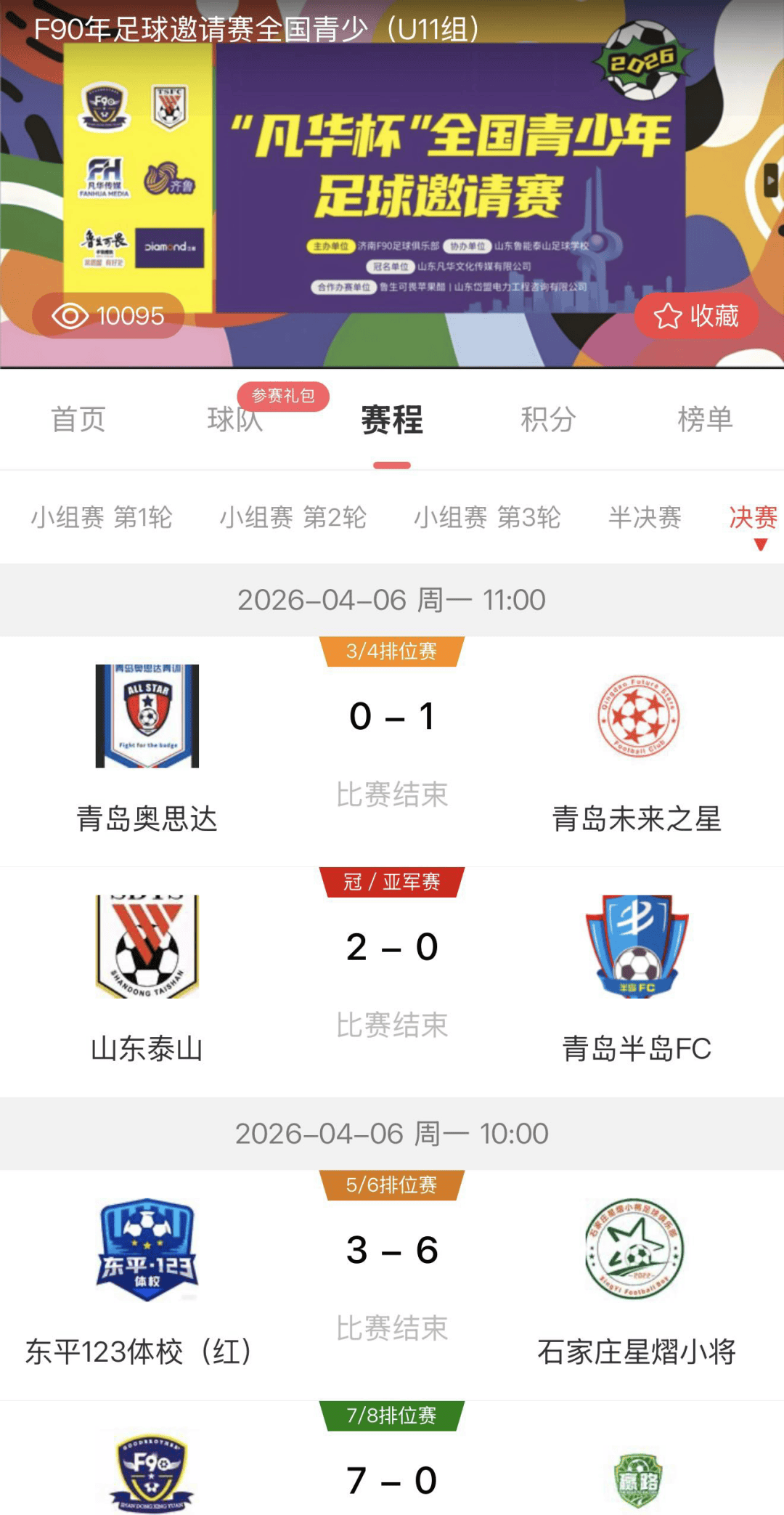Viewport: 784px width, 1515px height.
Task: Select the 赛程 tab
Action: point(392,419)
